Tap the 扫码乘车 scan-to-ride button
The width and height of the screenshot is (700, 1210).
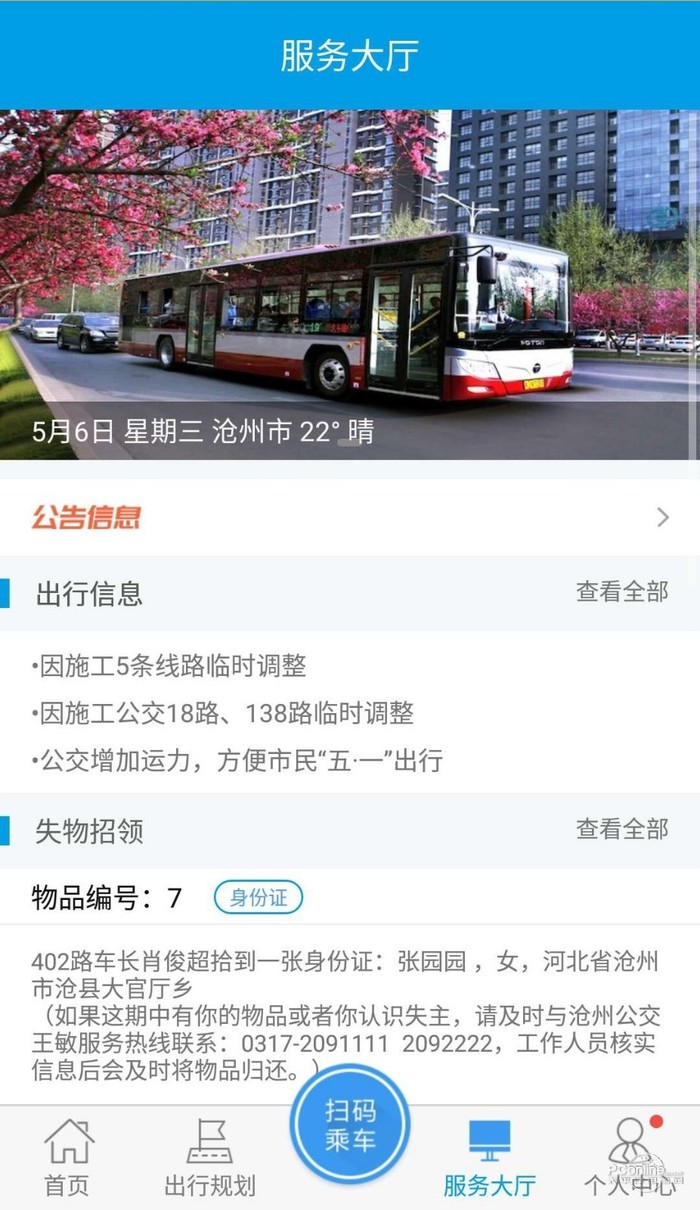click(350, 1124)
